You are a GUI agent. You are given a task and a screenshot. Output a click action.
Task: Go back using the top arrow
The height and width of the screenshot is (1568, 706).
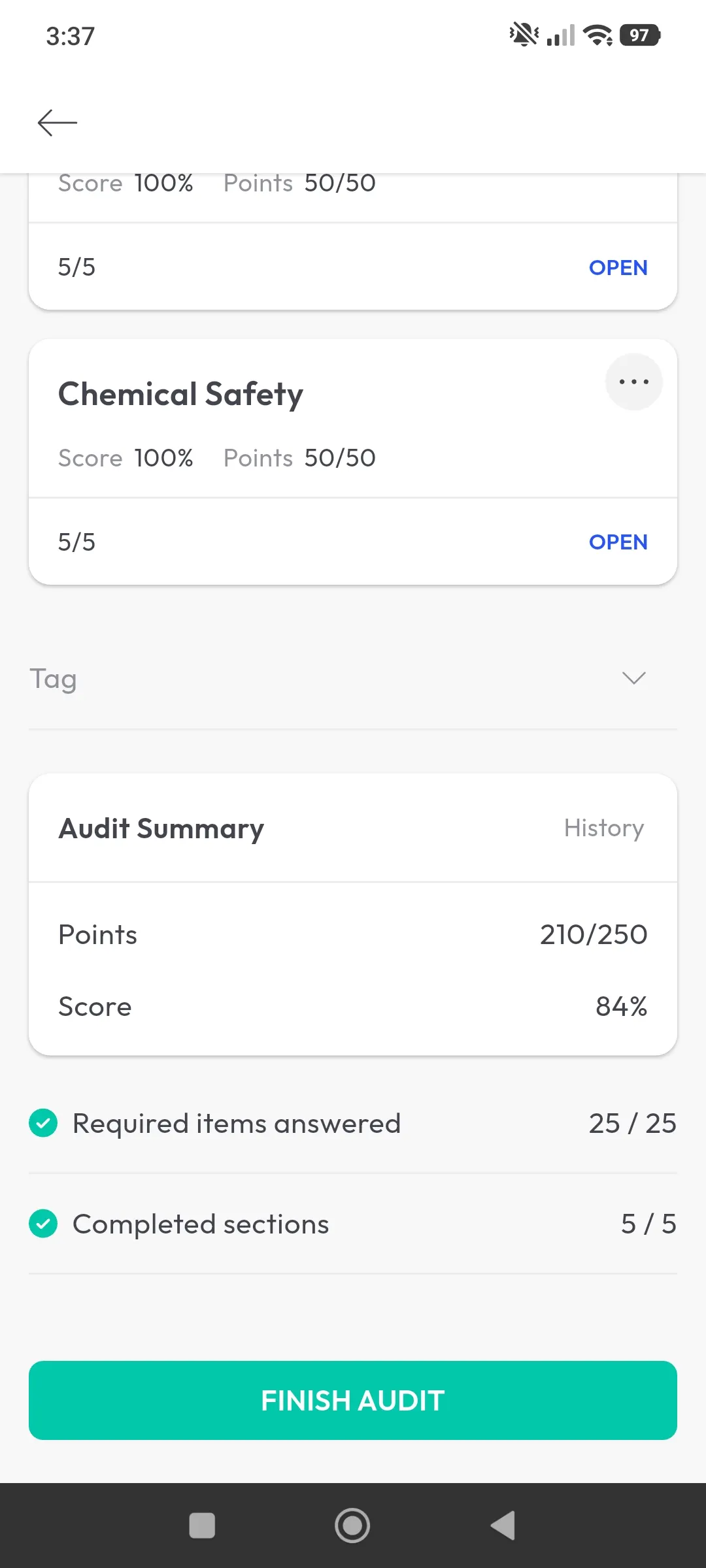(x=58, y=123)
